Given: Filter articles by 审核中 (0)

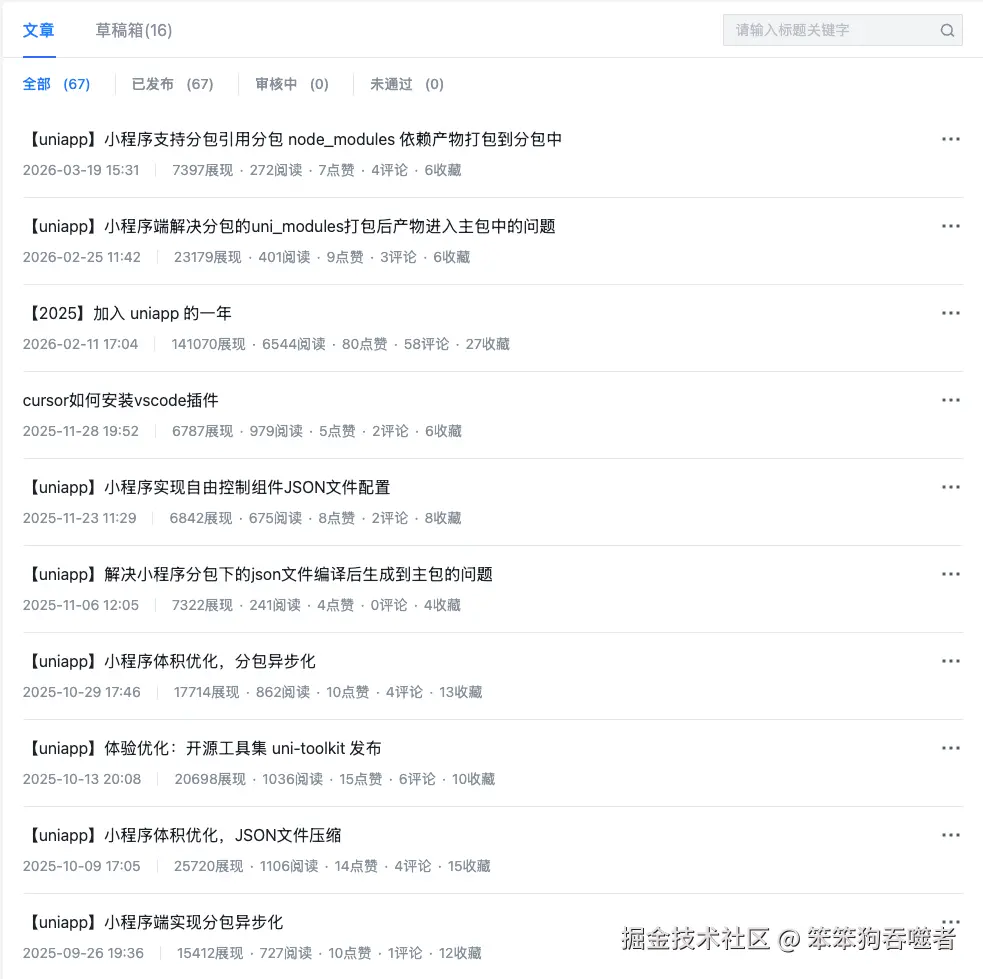Looking at the screenshot, I should tap(291, 84).
